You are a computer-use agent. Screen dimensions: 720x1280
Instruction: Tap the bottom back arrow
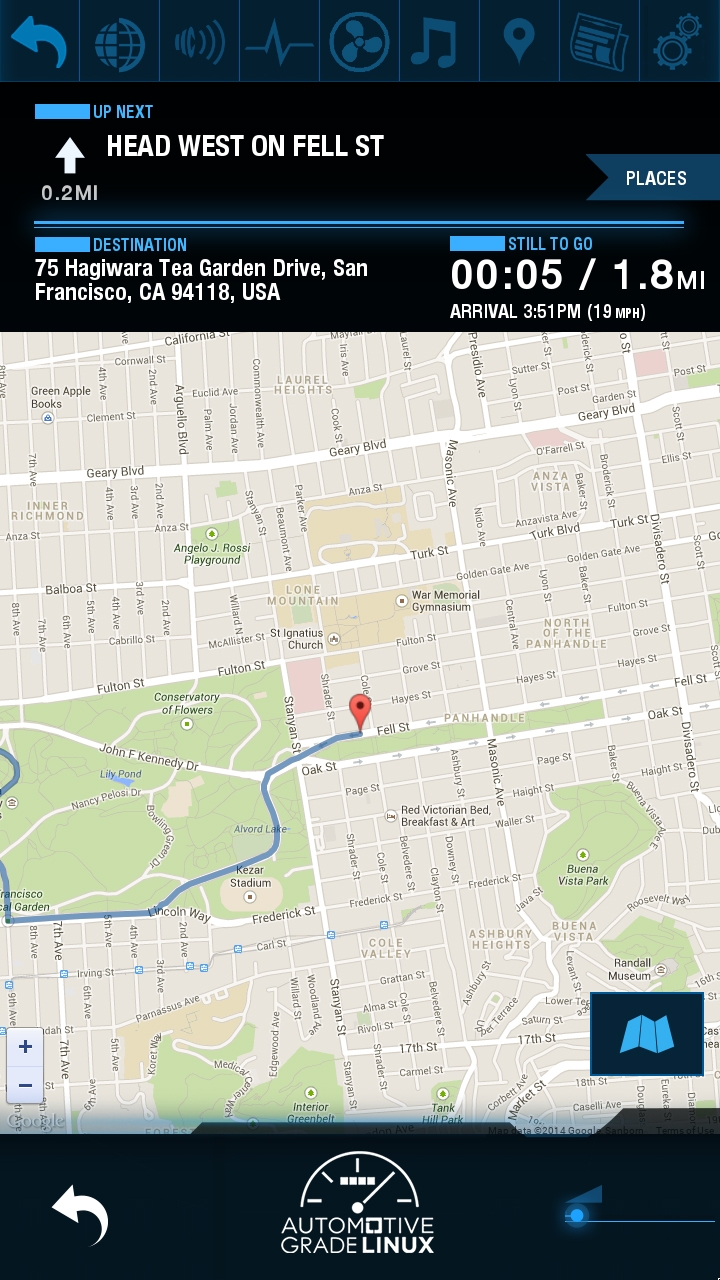click(80, 1215)
